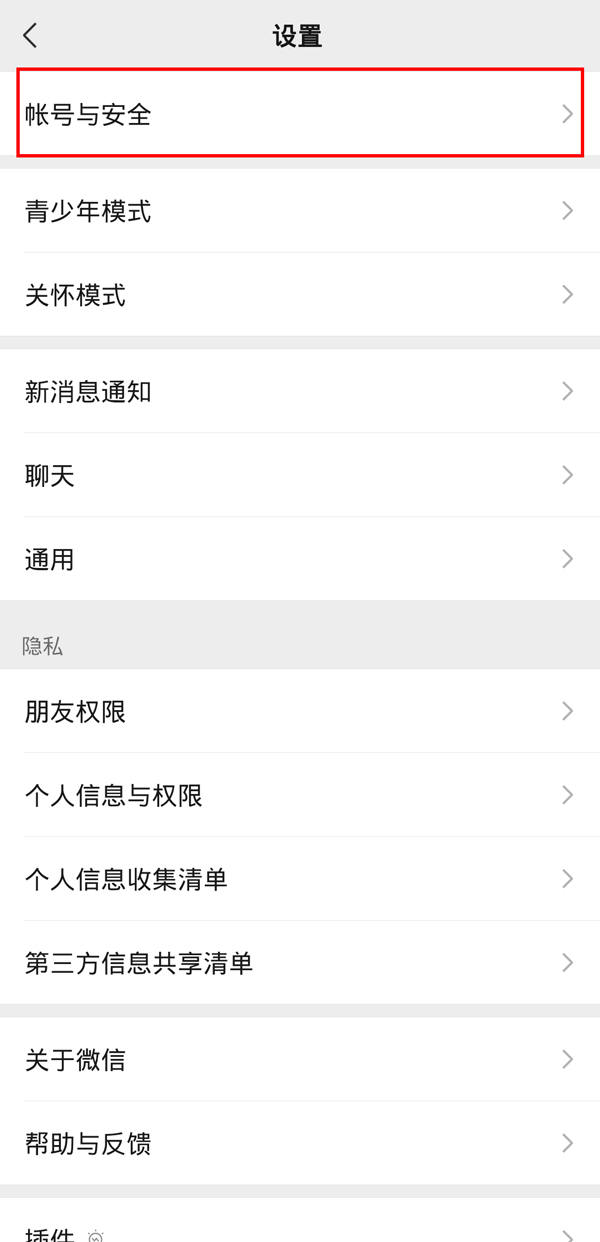Viewport: 600px width, 1242px height.
Task: Open 帮助与反馈
Action: click(299, 1143)
